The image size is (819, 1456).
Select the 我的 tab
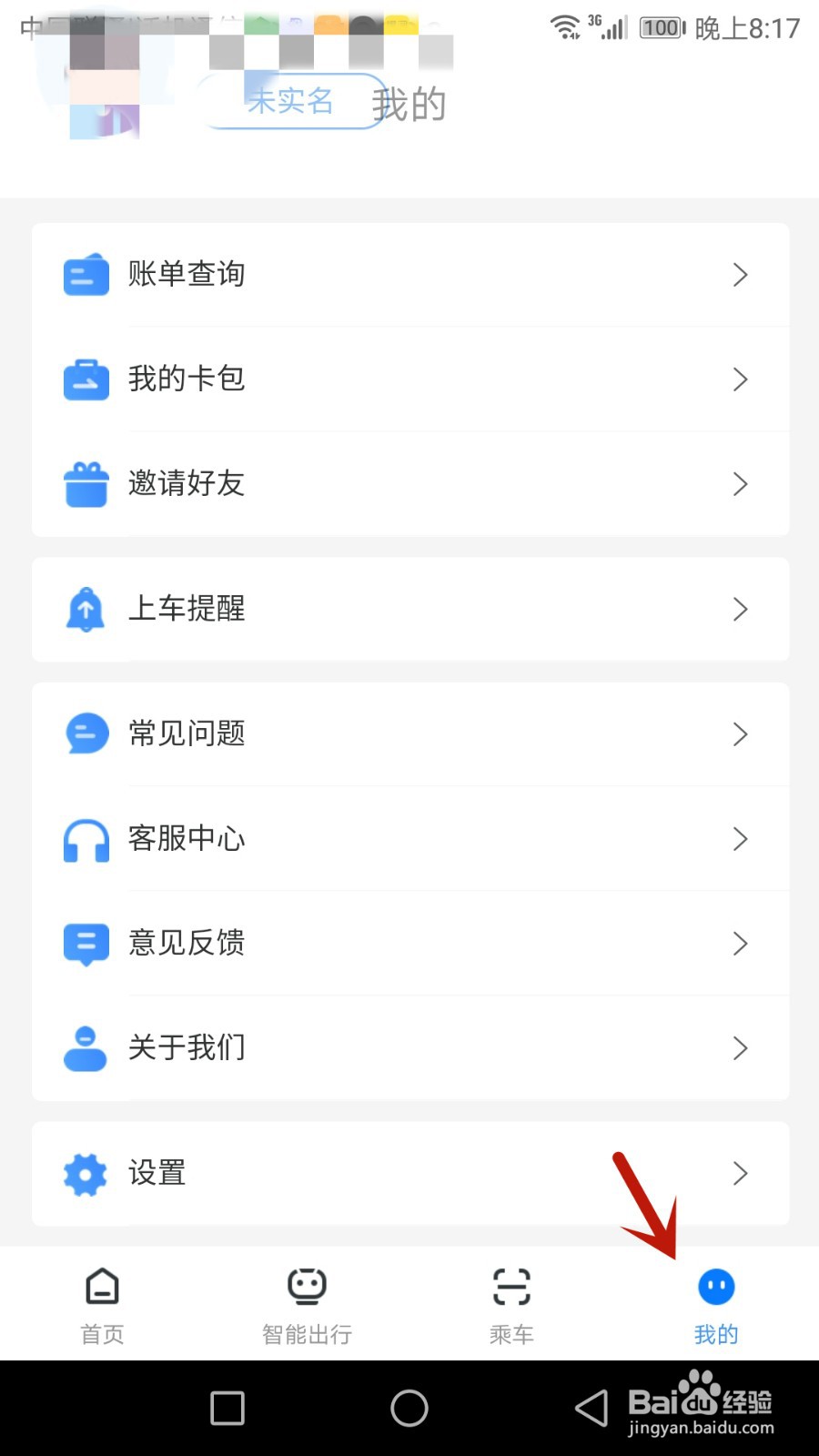(716, 1305)
